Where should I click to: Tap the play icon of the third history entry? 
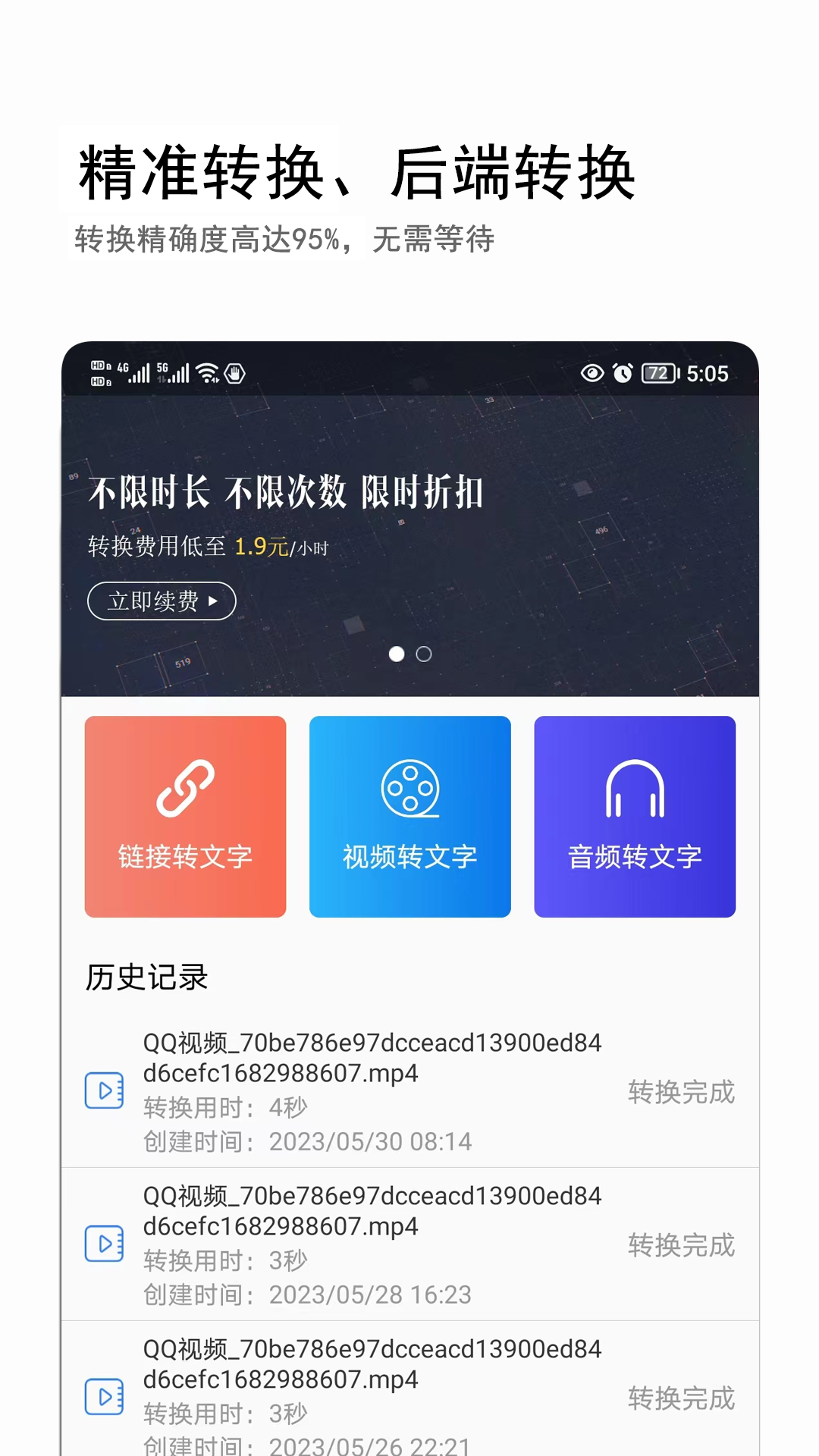104,1396
